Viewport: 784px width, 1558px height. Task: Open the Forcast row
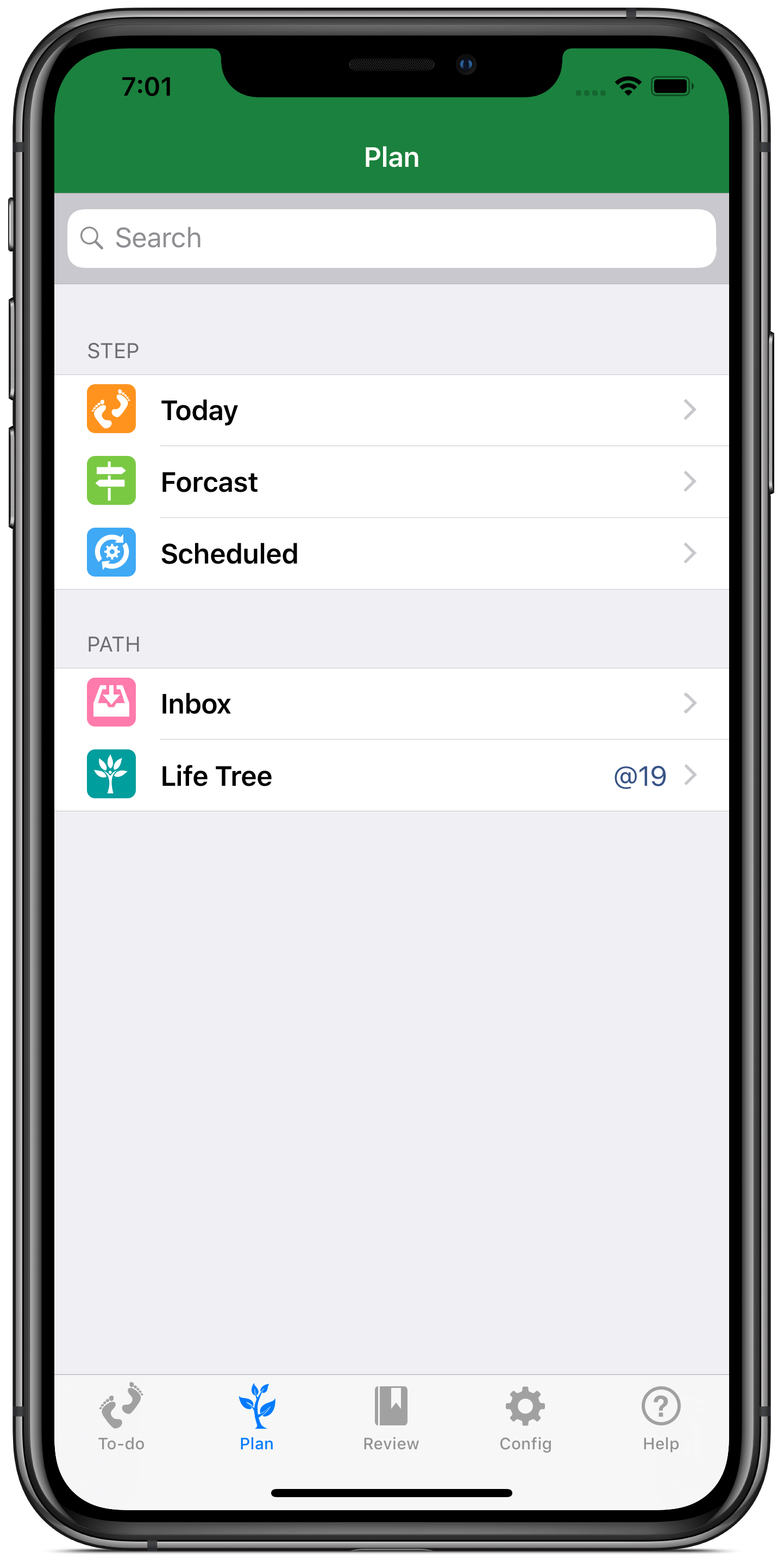point(392,481)
